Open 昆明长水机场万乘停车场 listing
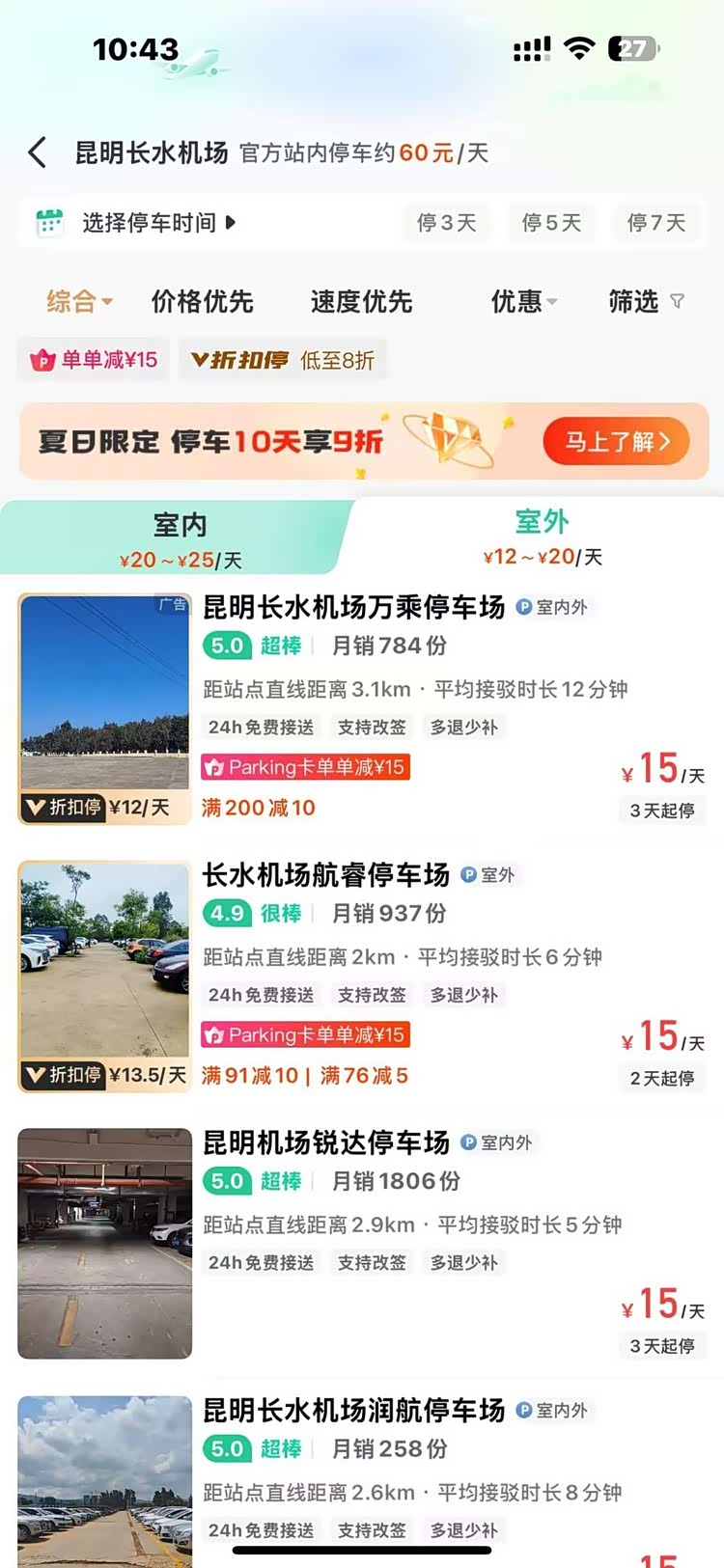 (x=353, y=607)
